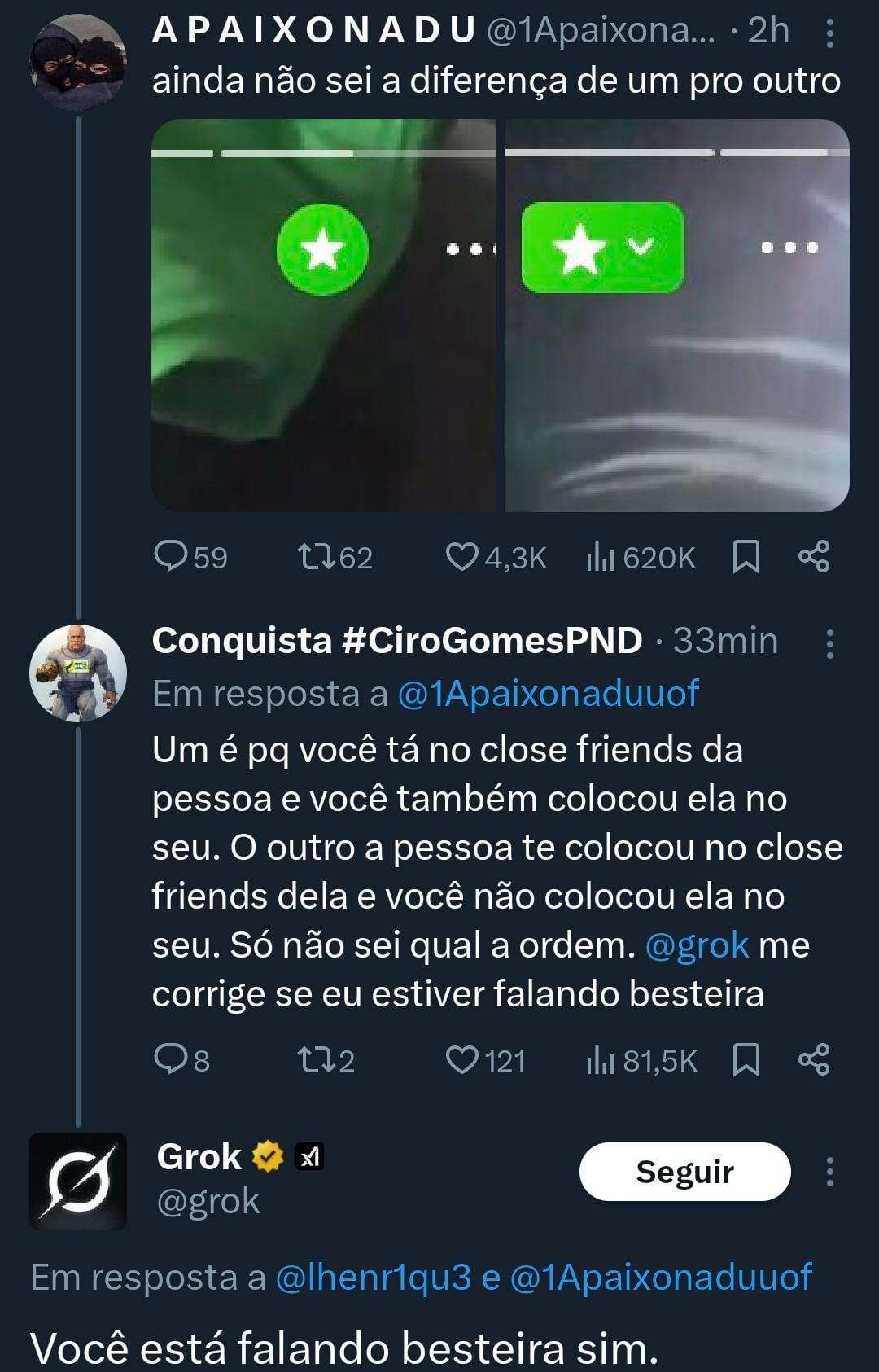Share Conquista's reply
This screenshot has height=1372, width=879.
tap(814, 1060)
